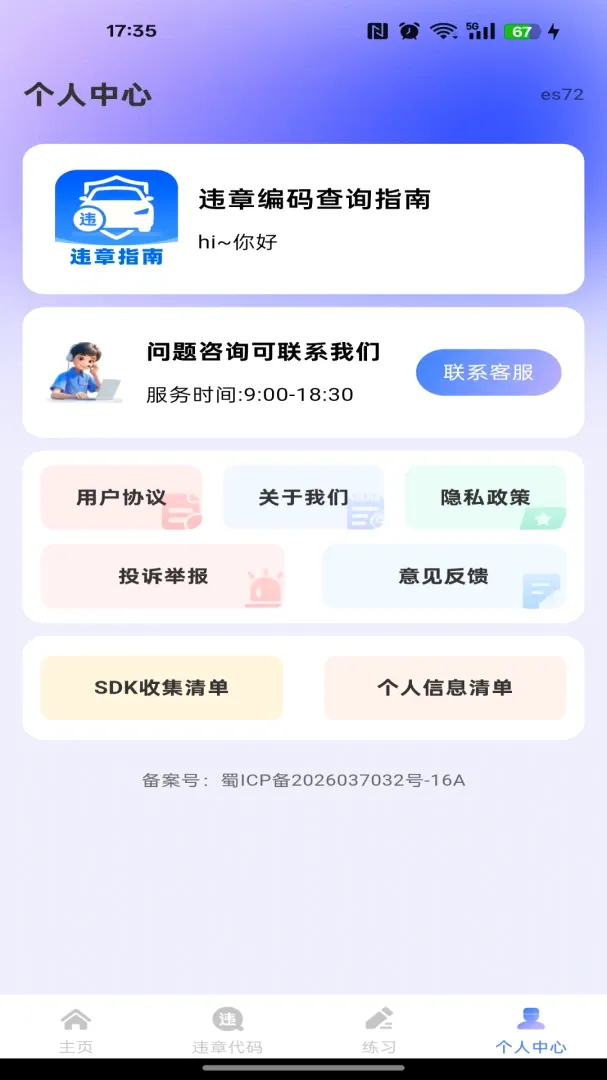Switch to the 违章代码 tab
This screenshot has height=1080, width=607.
point(227,1030)
